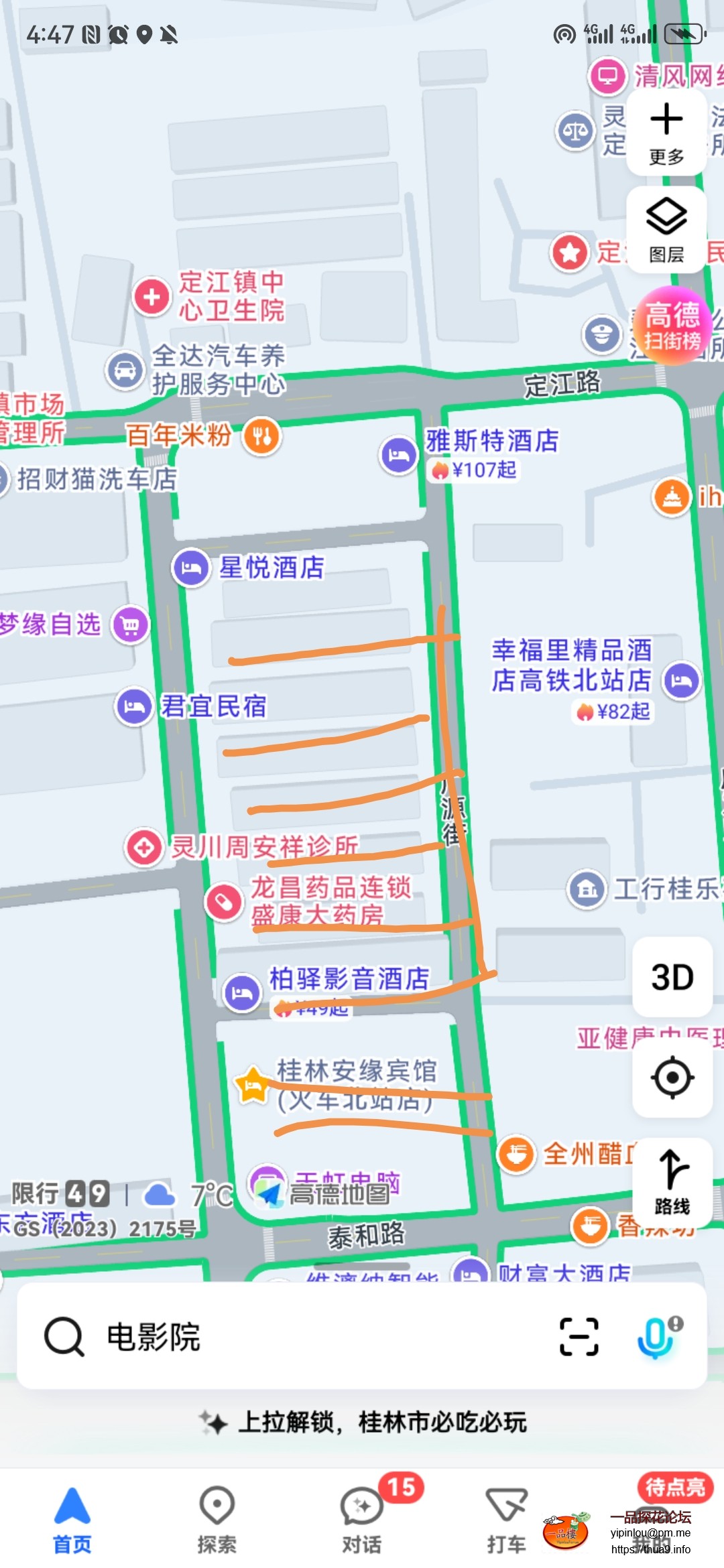Open the scan icon in the search bar
724x1568 pixels.
[x=579, y=1337]
